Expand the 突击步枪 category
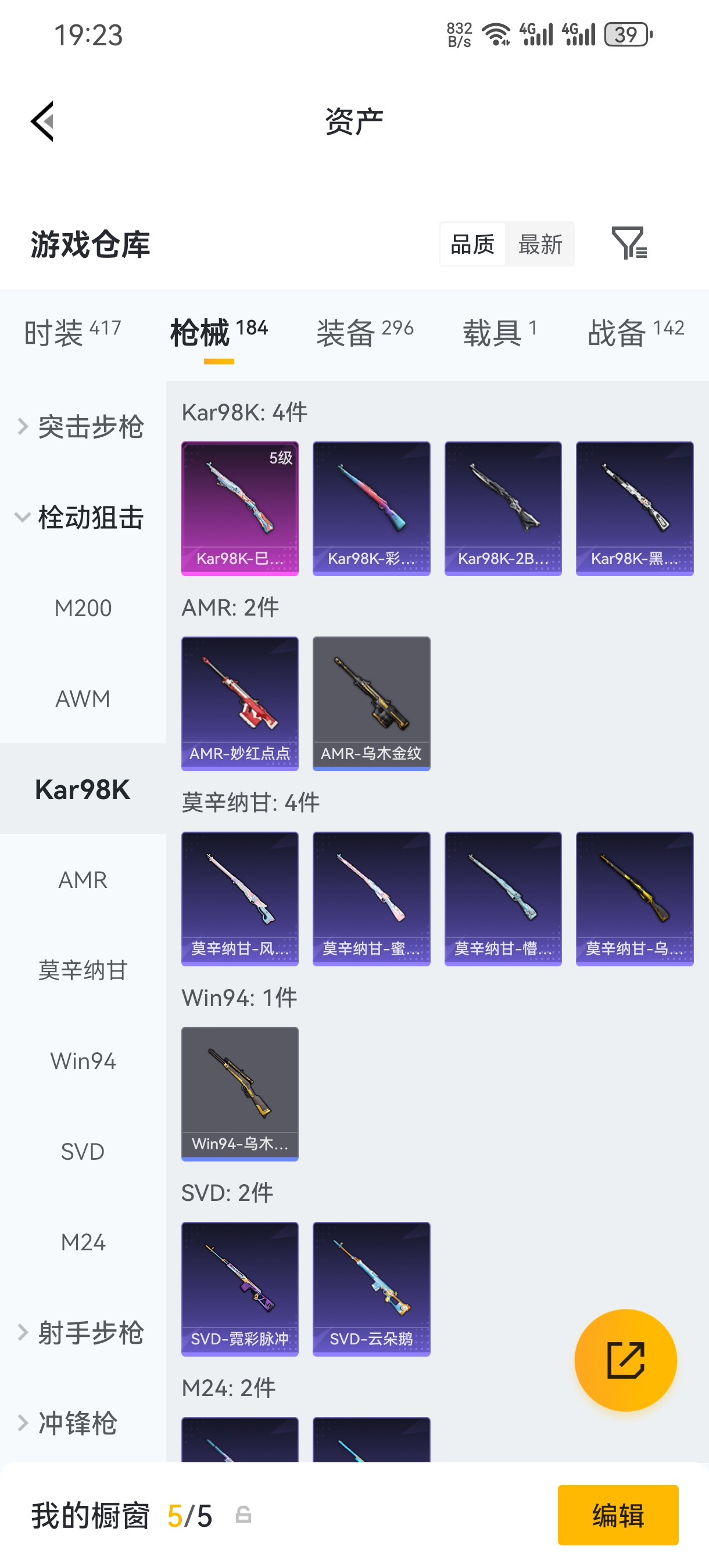Viewport: 709px width, 1568px height. (83, 427)
